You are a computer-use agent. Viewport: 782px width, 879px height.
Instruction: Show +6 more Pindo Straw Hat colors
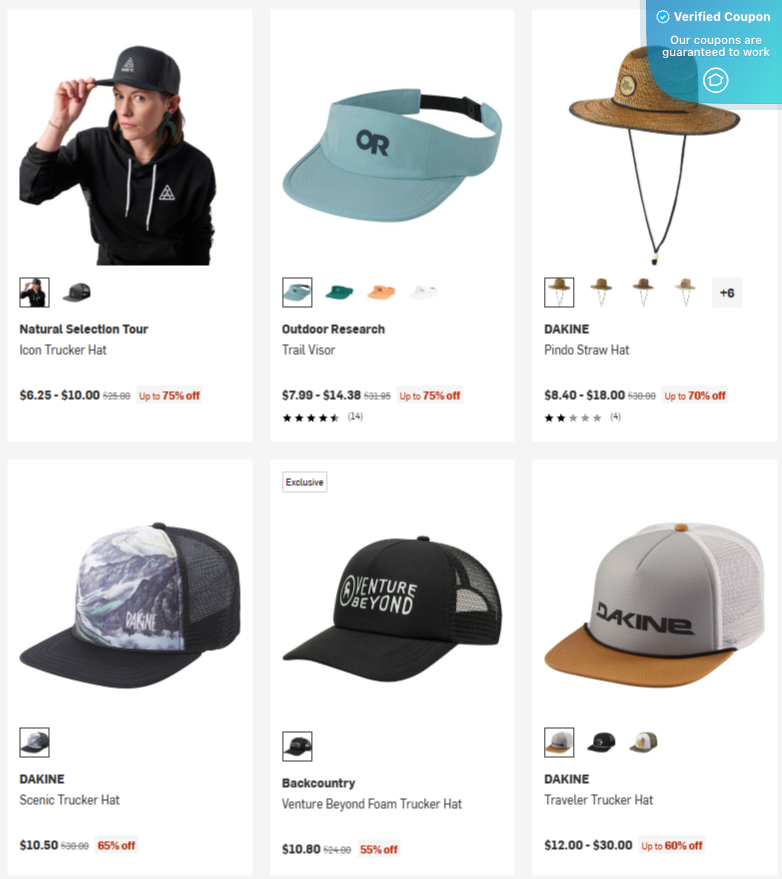(726, 292)
